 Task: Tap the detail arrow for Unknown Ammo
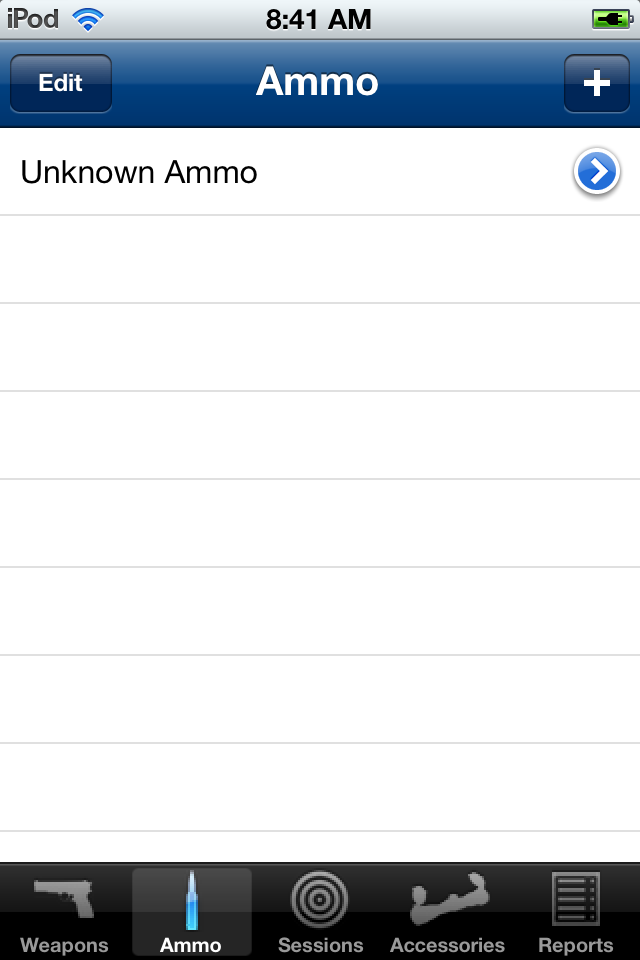(x=596, y=174)
